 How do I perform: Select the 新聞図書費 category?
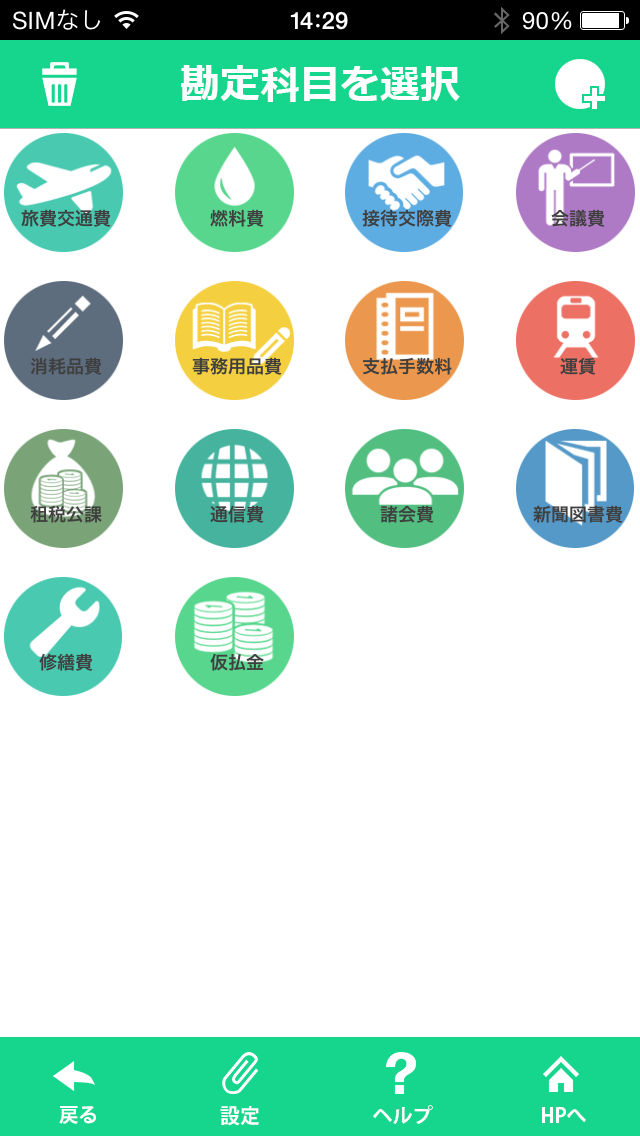click(x=575, y=488)
